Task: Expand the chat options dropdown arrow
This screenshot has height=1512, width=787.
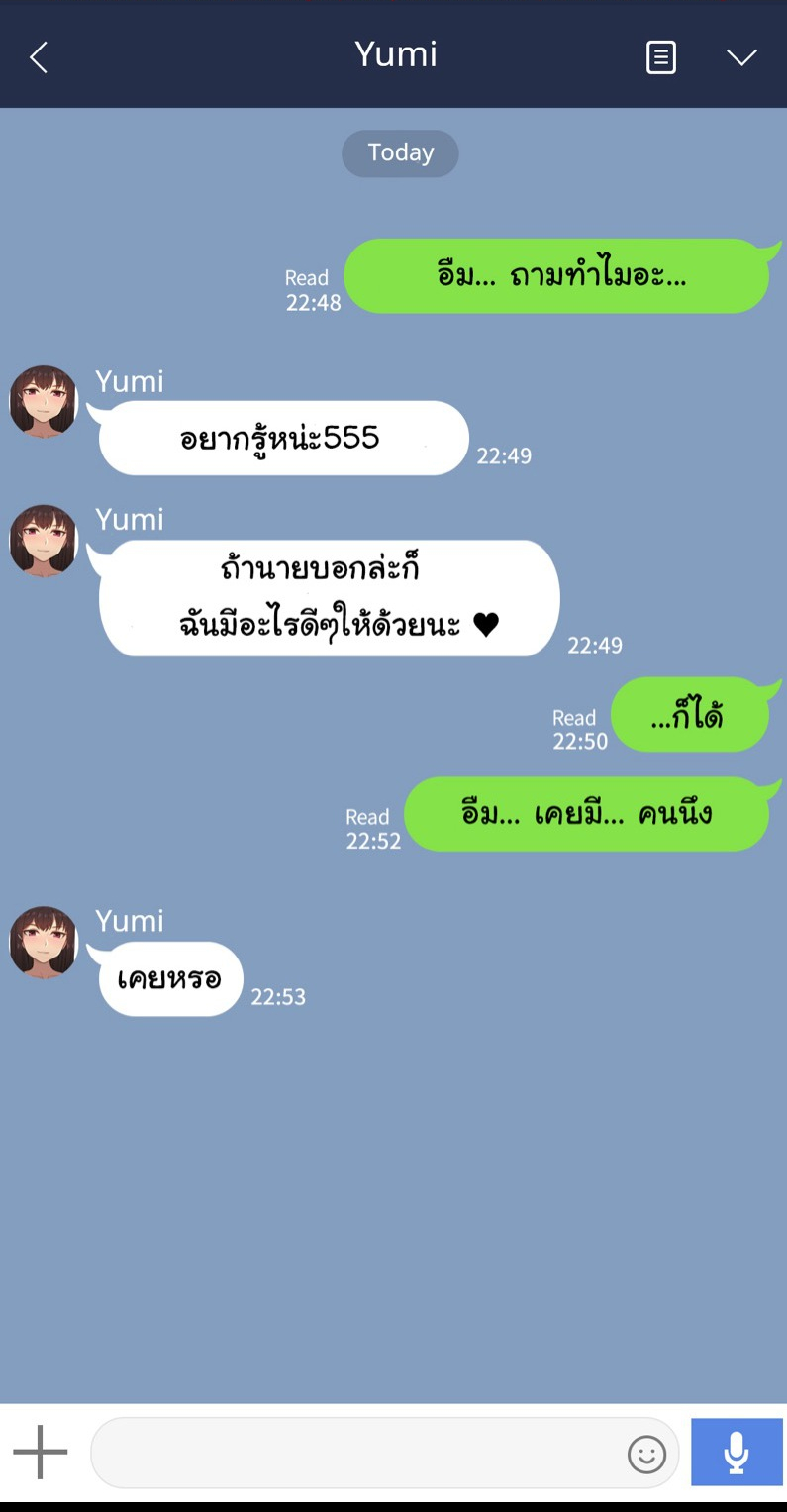Action: point(741,57)
